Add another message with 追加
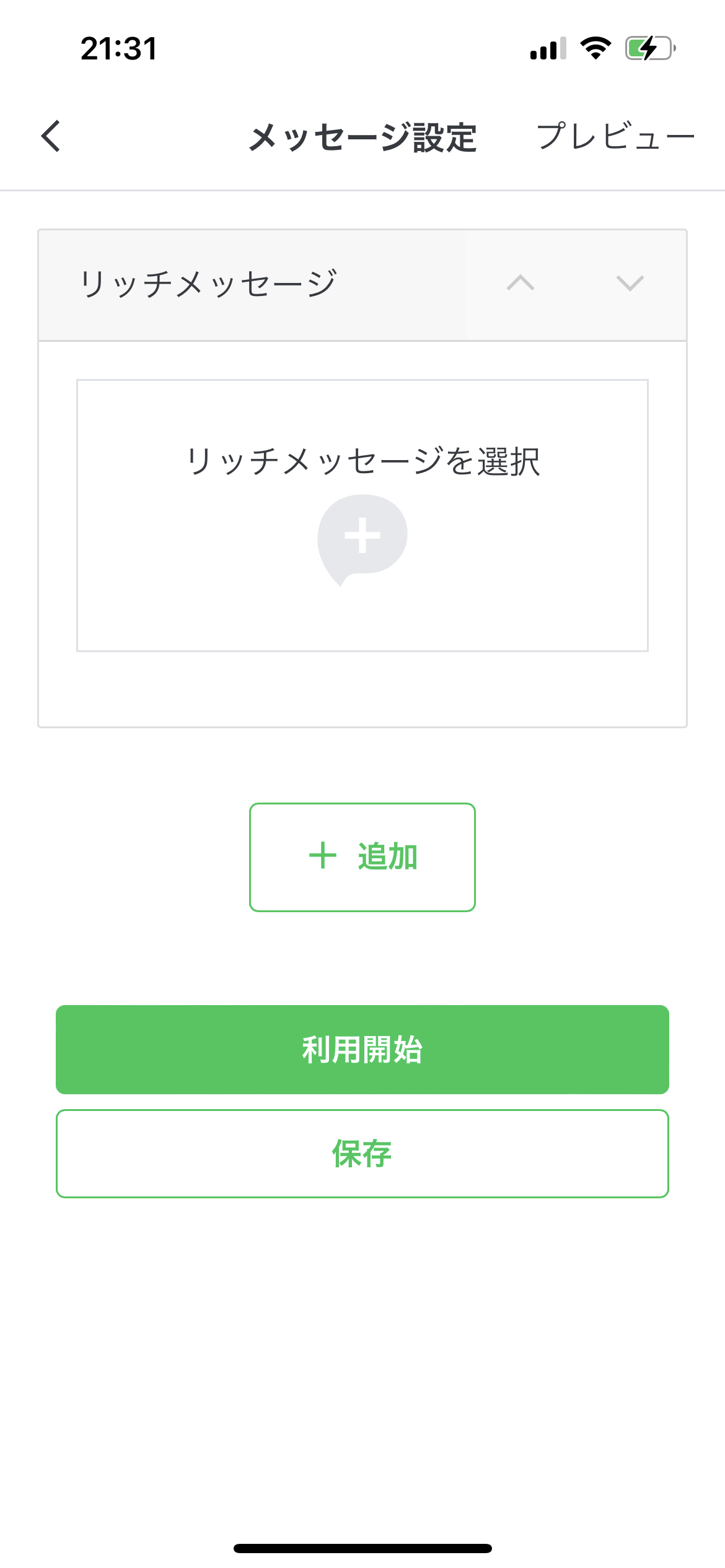This screenshot has width=725, height=1568. coord(362,857)
